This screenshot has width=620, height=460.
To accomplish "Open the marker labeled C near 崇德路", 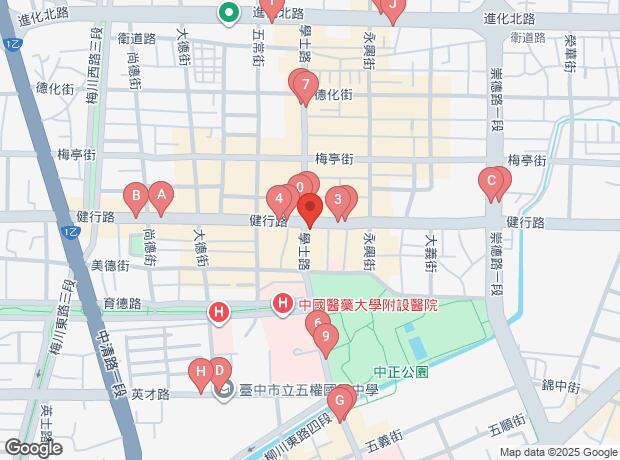I will click(491, 182).
